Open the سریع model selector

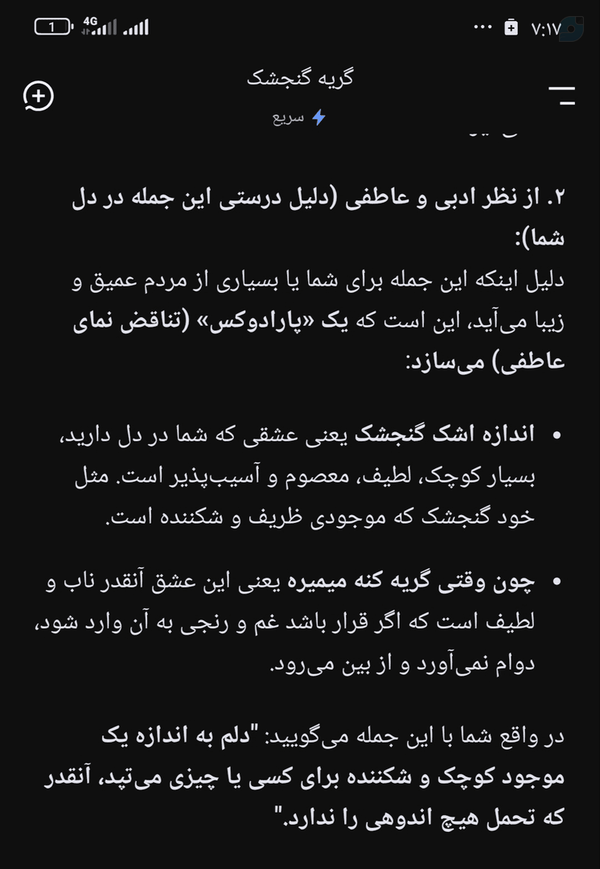click(299, 117)
